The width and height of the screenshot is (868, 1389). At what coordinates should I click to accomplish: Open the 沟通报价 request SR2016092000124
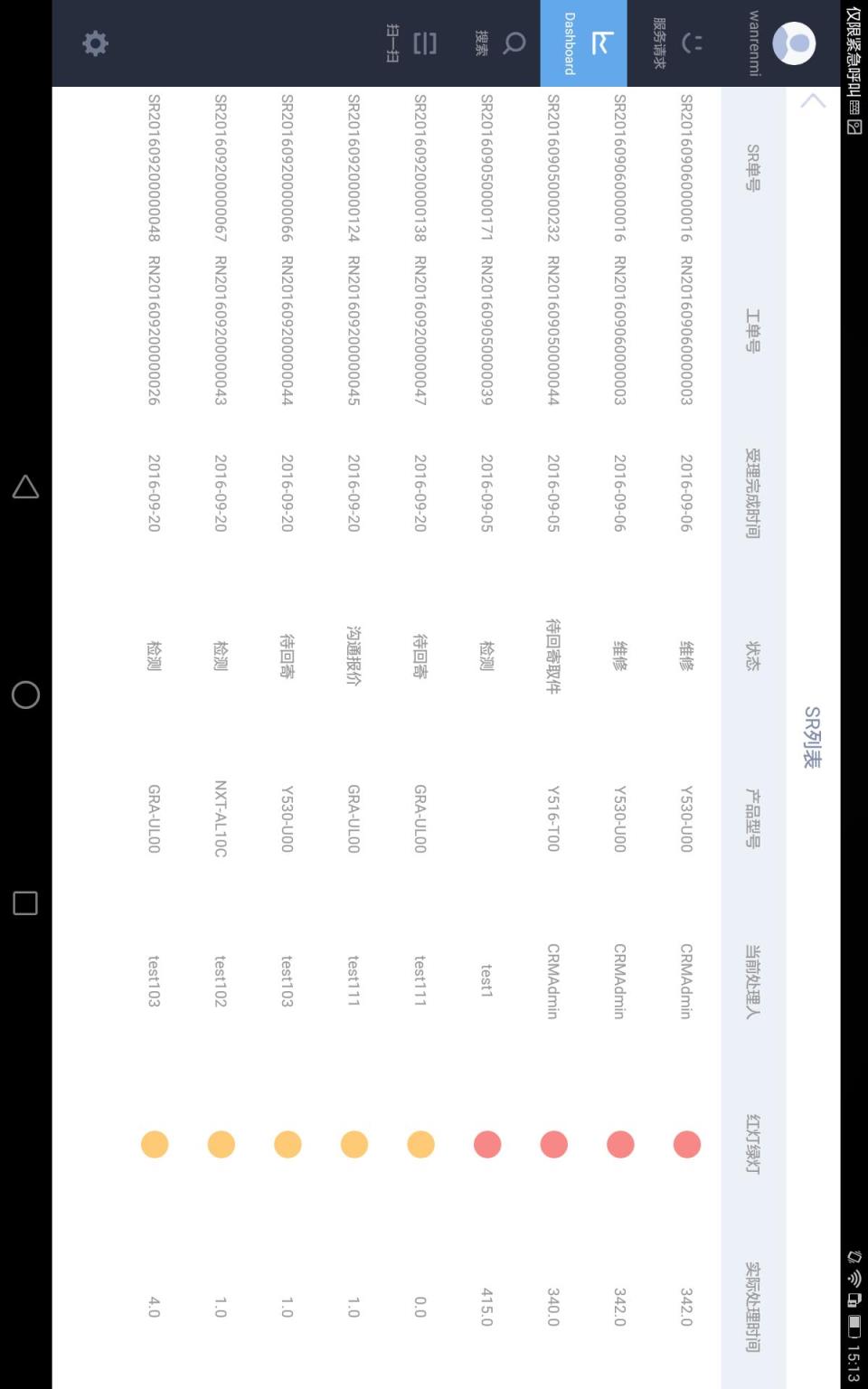(x=354, y=167)
